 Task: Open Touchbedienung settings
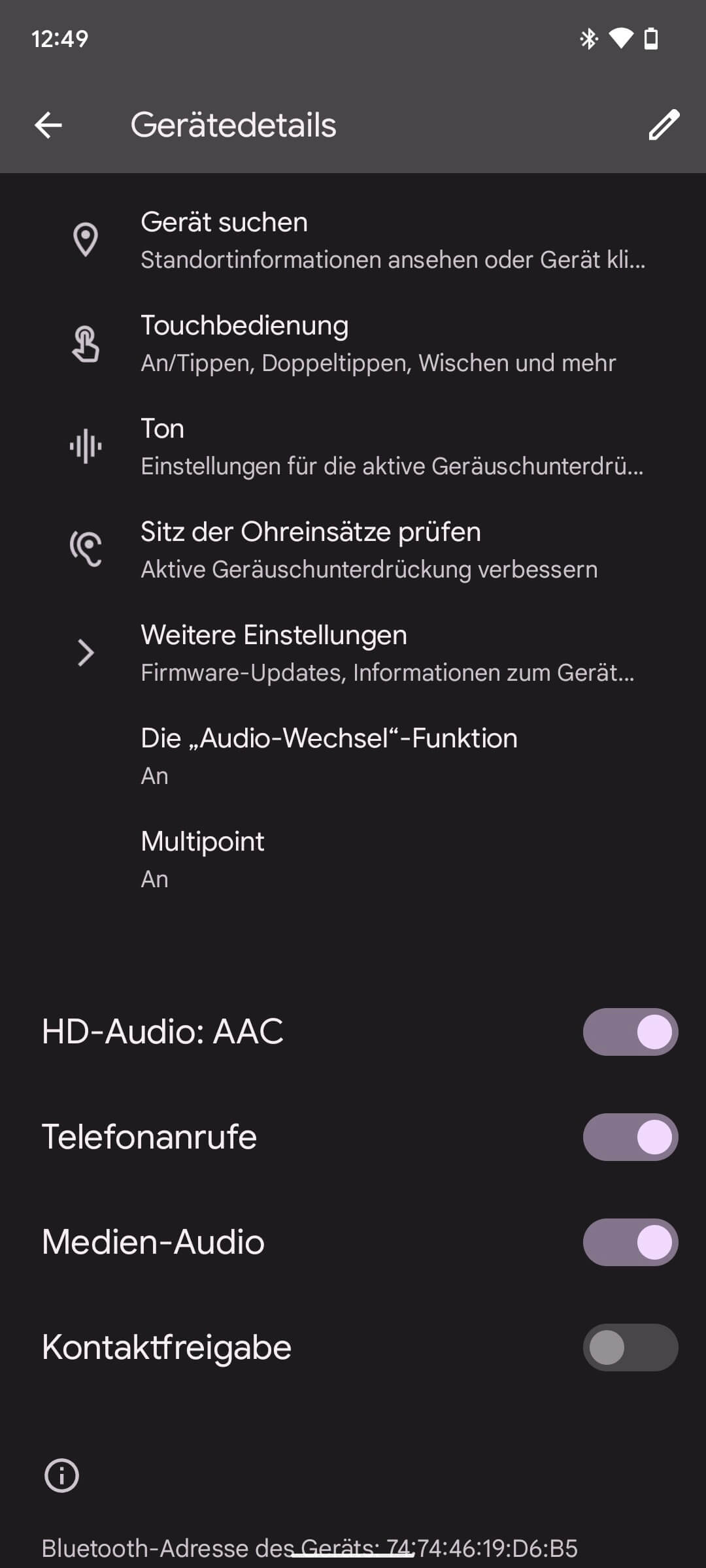coord(353,344)
